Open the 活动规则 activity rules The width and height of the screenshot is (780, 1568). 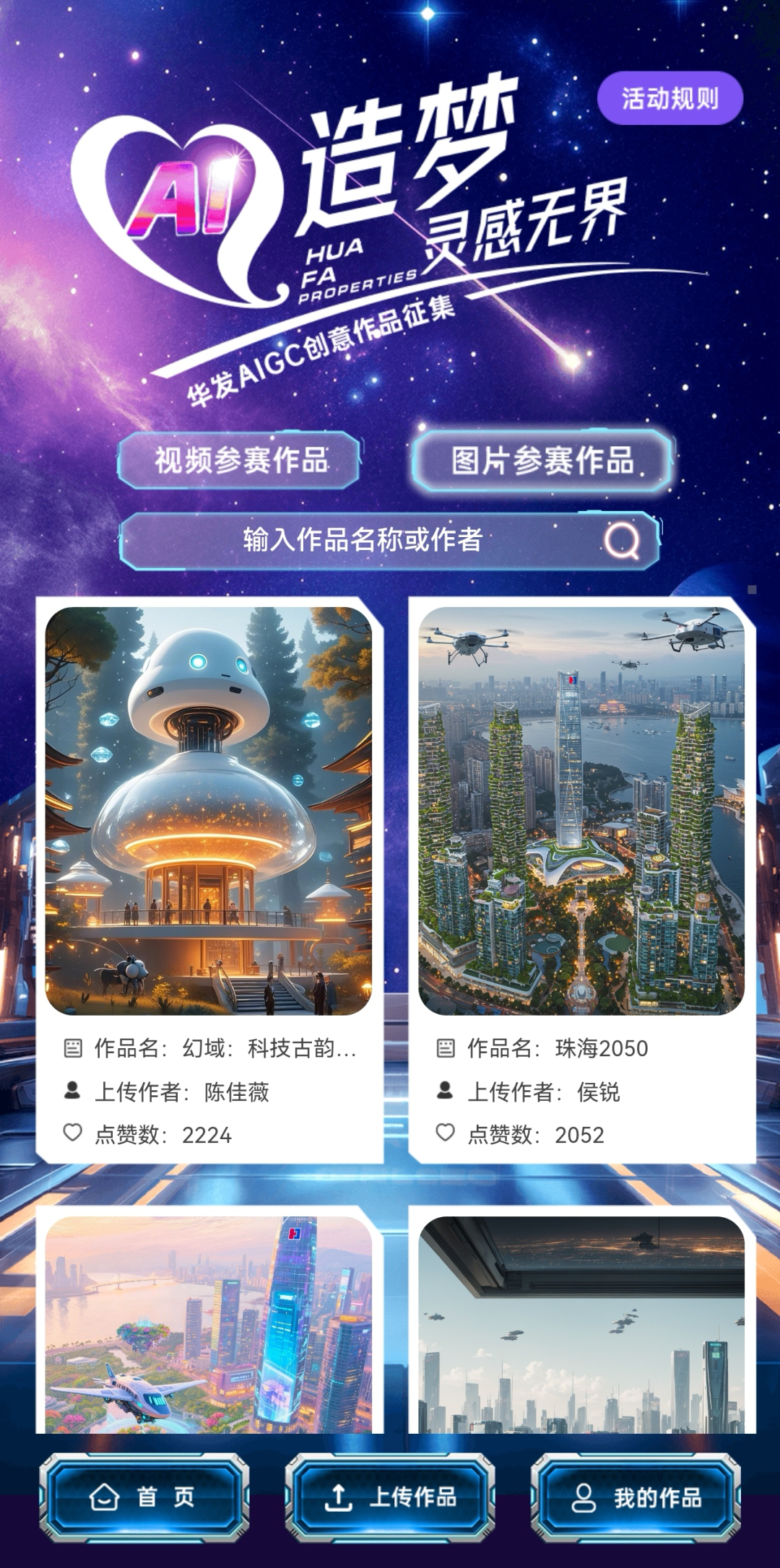click(669, 98)
